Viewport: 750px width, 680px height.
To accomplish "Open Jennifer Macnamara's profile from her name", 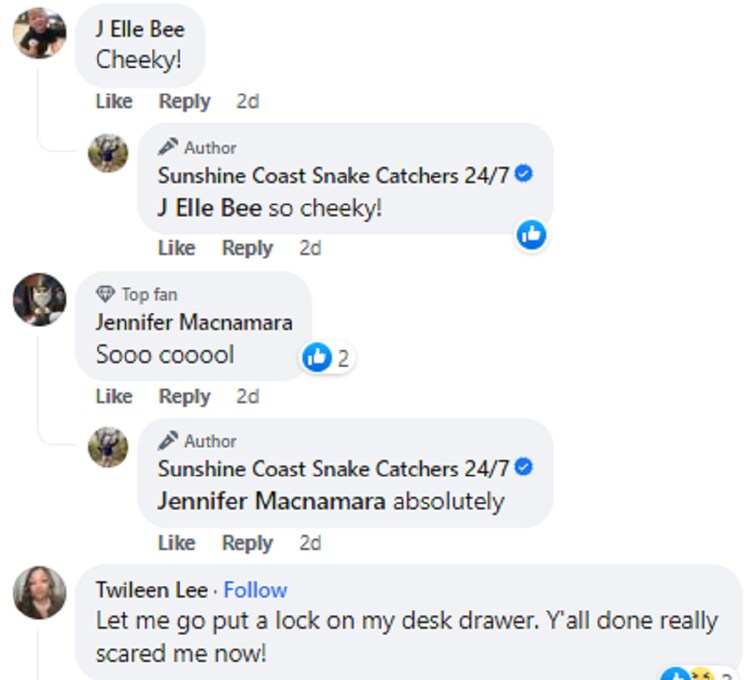I will (194, 322).
